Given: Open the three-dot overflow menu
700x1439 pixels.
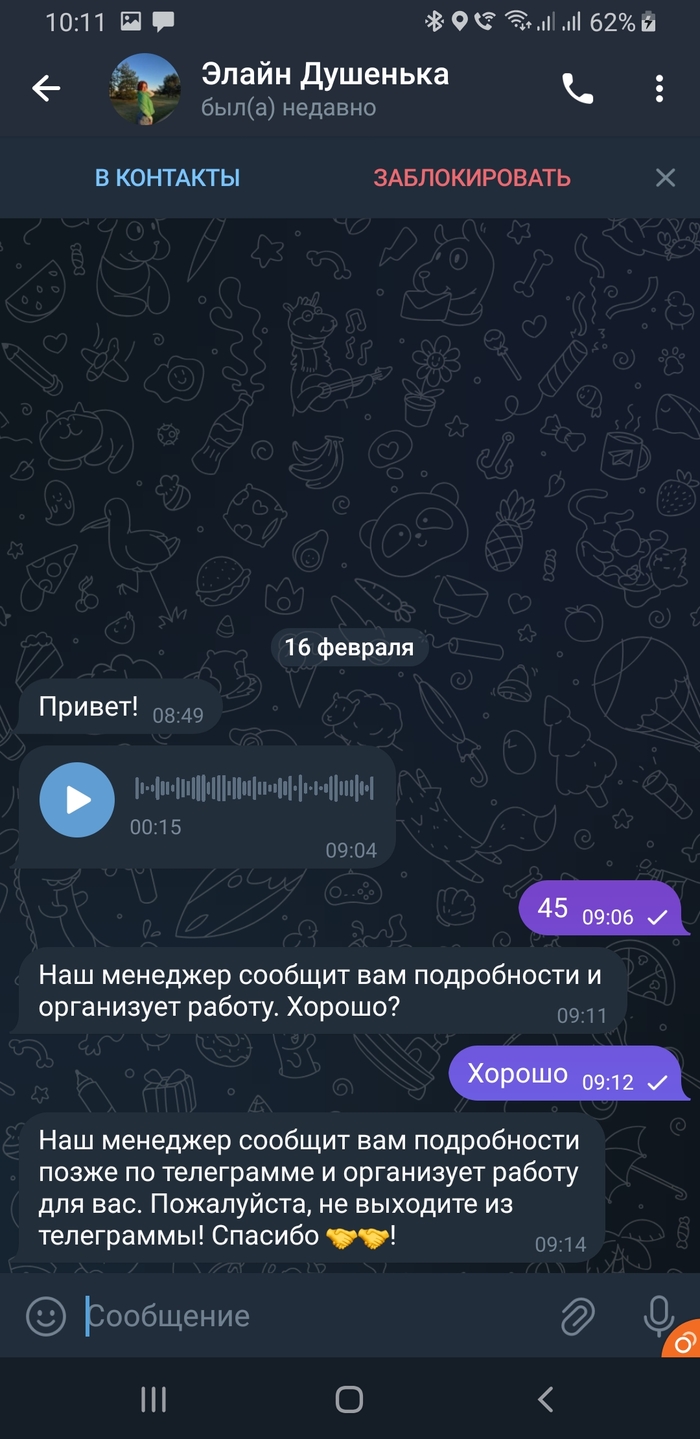Looking at the screenshot, I should 659,89.
